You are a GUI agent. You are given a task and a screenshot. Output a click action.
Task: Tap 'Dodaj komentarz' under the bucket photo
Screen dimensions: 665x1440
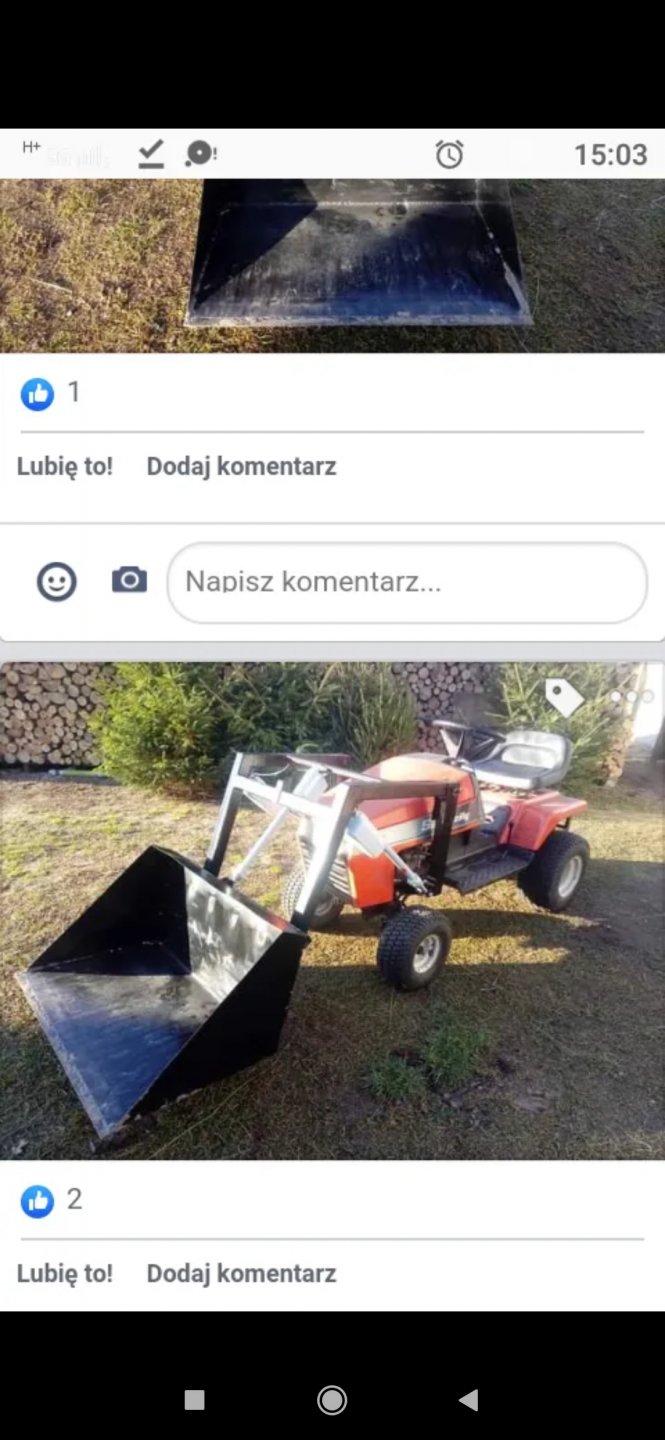(241, 466)
